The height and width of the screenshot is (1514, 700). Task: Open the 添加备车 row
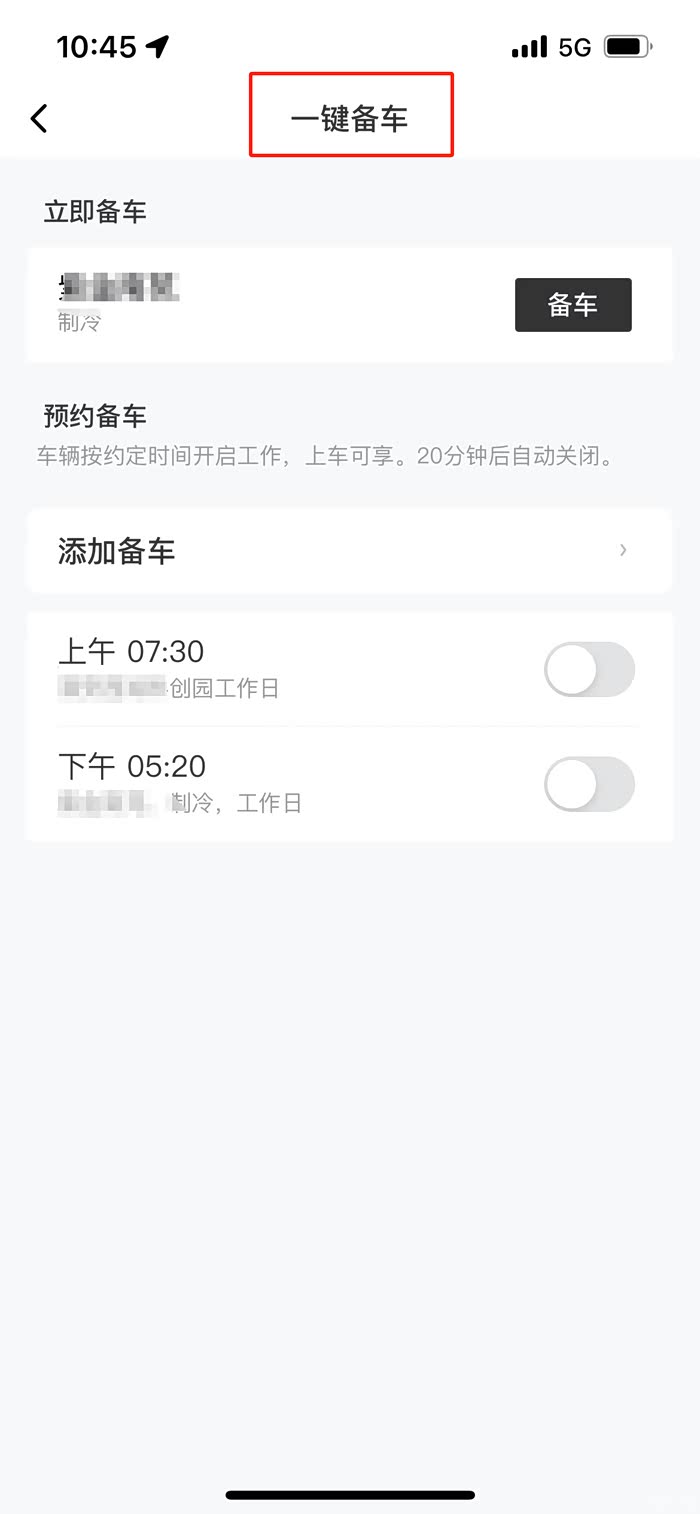[x=348, y=551]
